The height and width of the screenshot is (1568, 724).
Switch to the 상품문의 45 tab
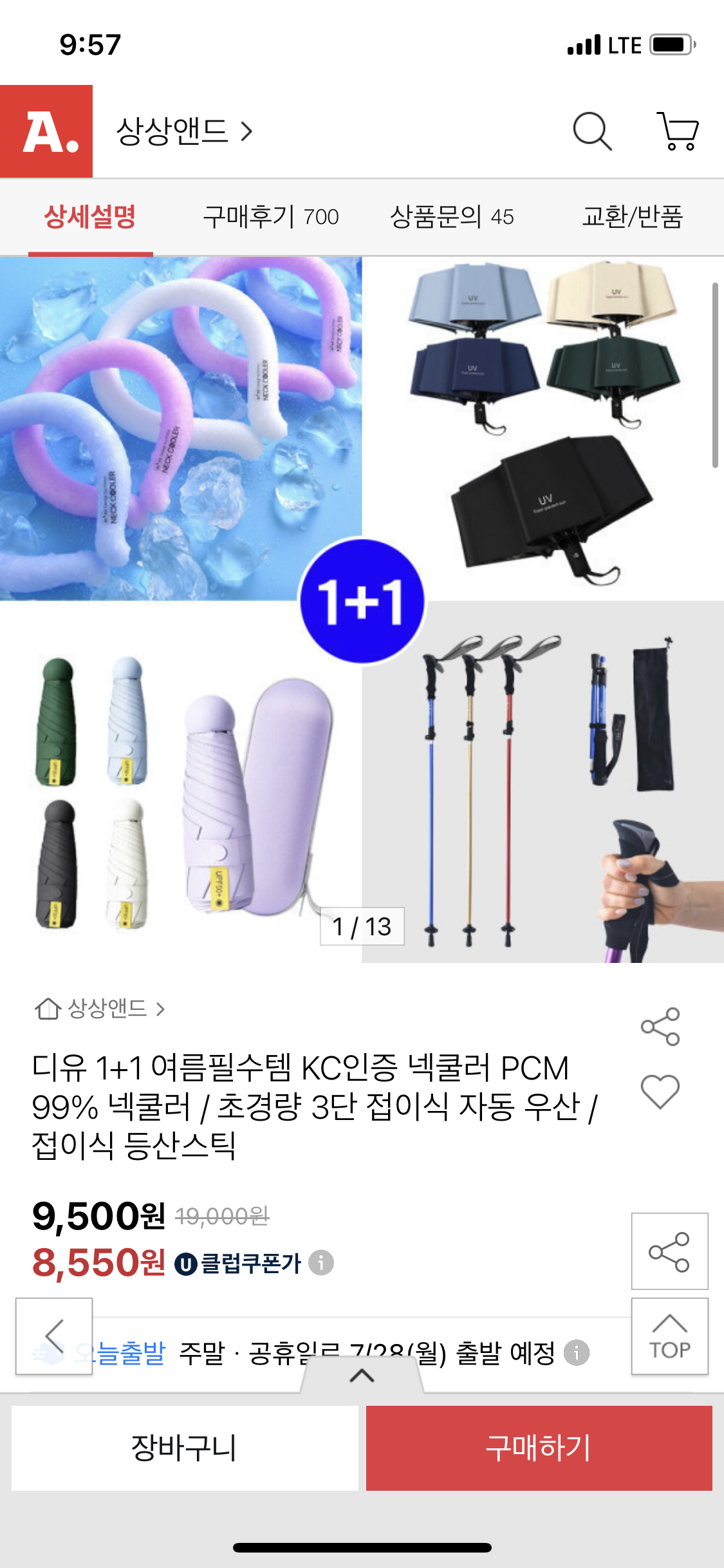pyautogui.click(x=452, y=217)
